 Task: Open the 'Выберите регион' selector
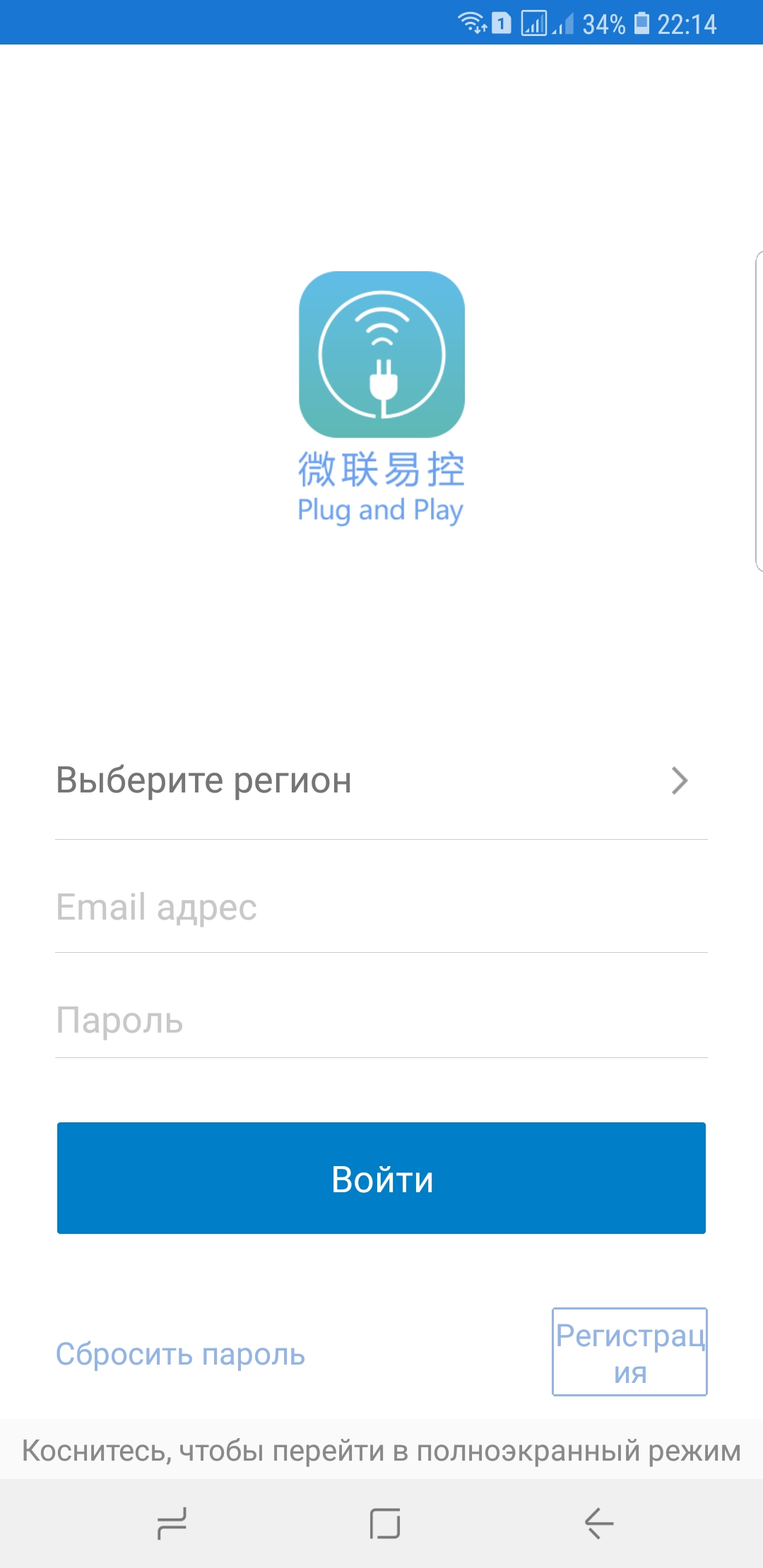point(204,780)
